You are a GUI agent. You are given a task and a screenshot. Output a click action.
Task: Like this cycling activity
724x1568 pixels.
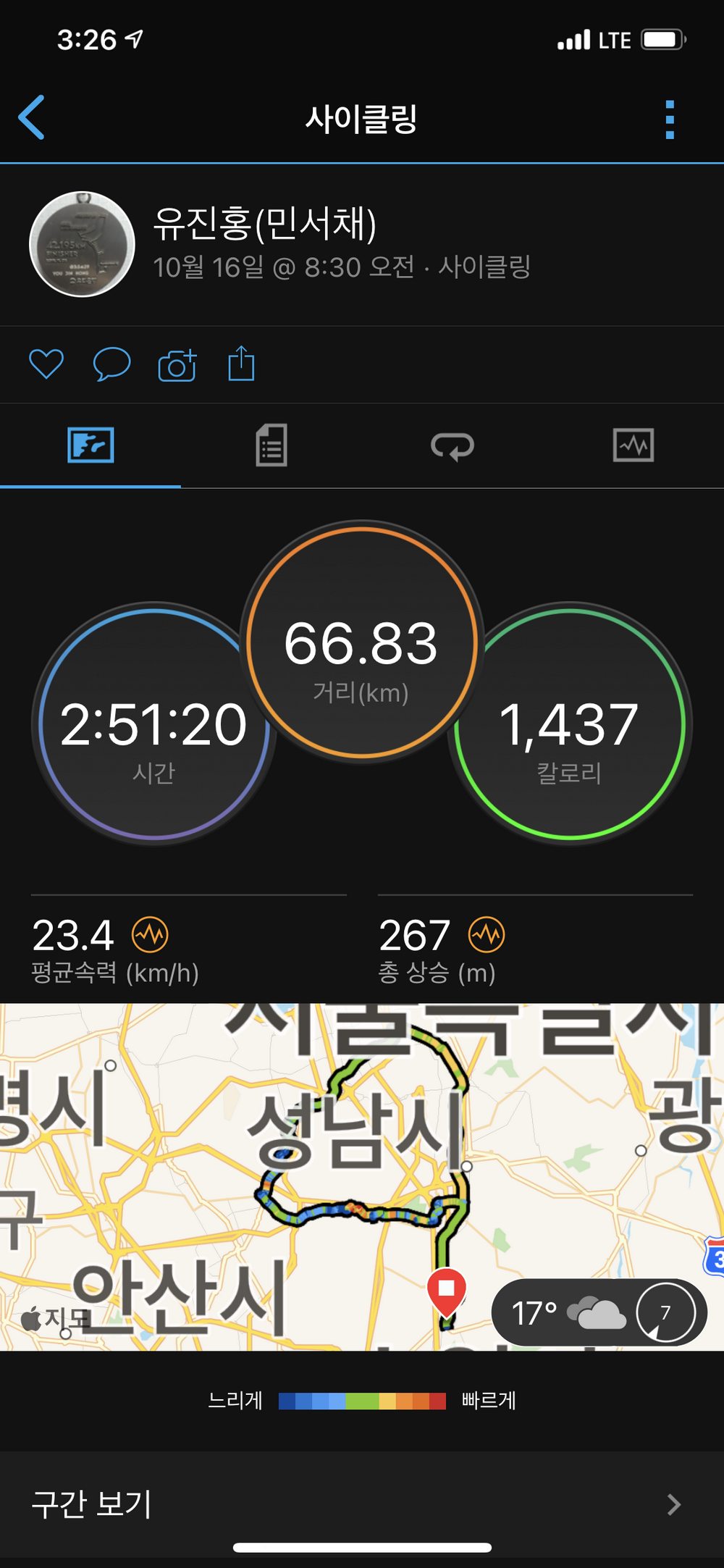[x=46, y=364]
